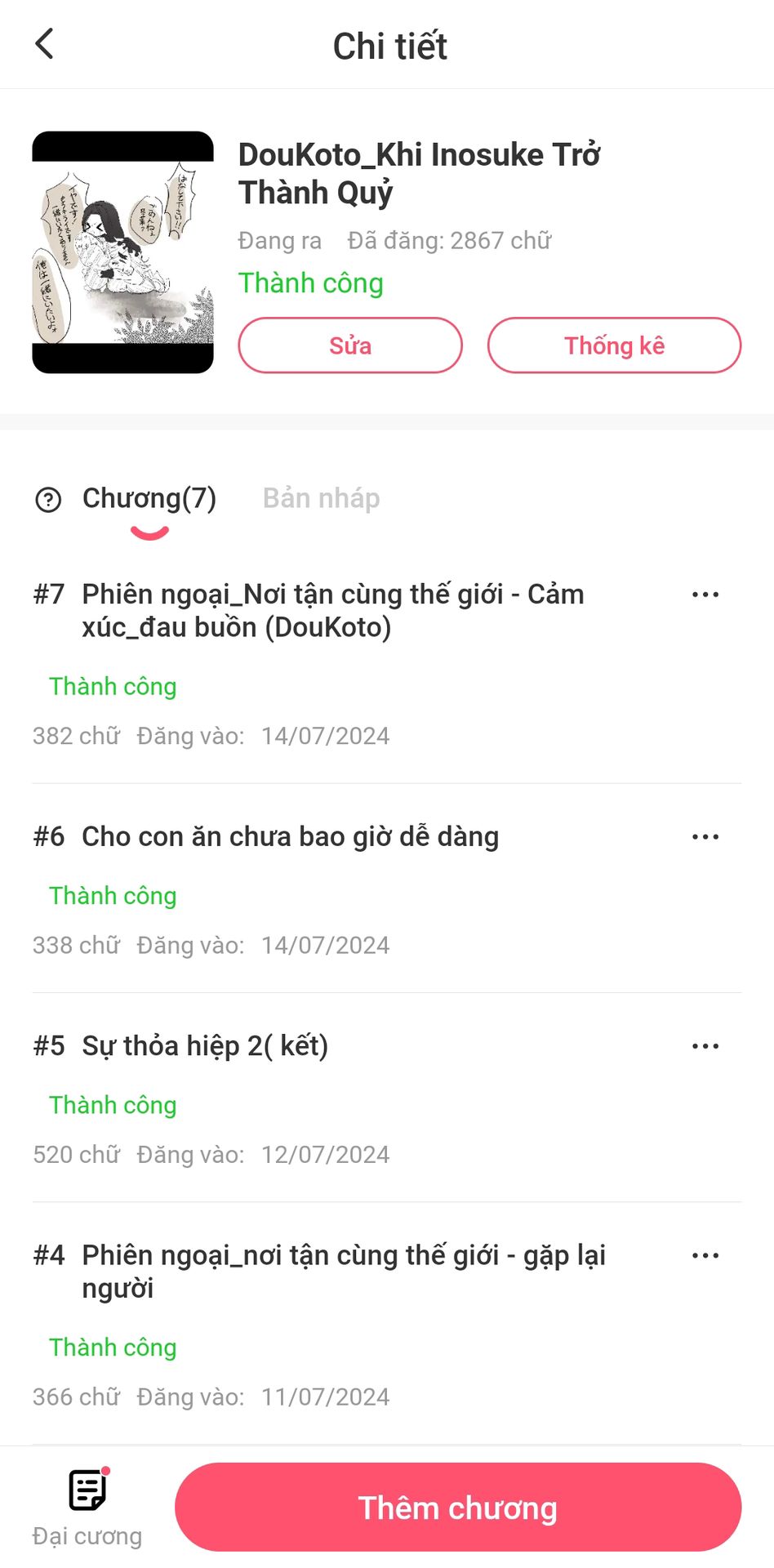This screenshot has height=1568, width=774.
Task: Open chapter #5 Sự thỏa hiệp 2( kết)
Action: point(205,1046)
